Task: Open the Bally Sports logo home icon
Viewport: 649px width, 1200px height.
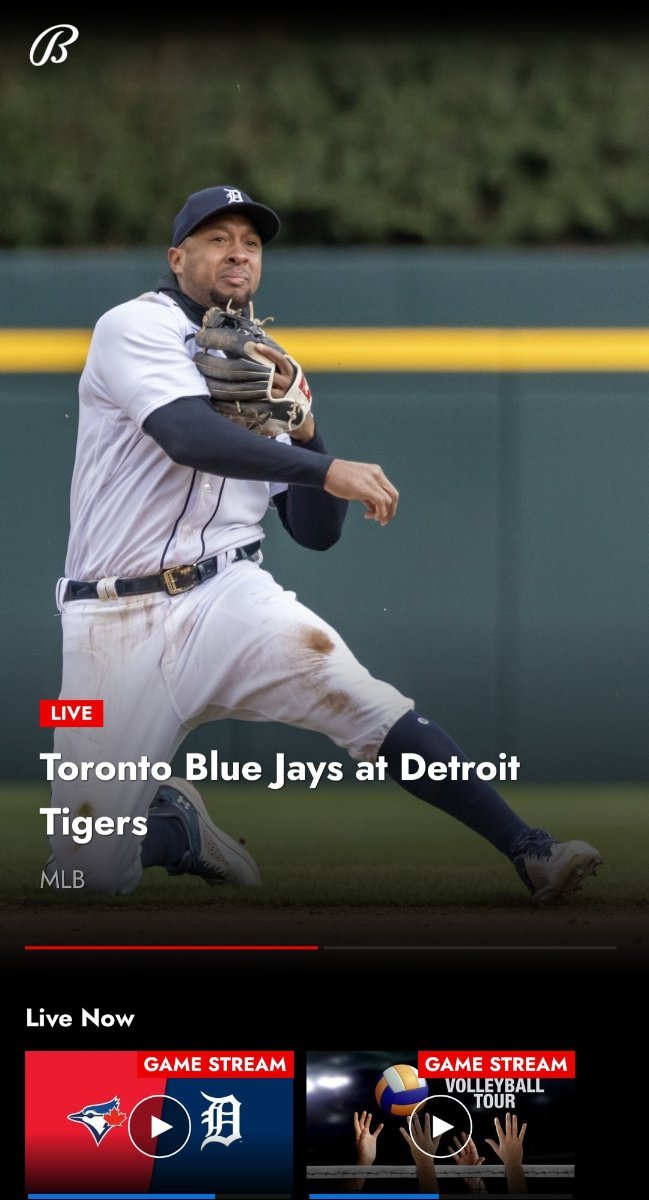Action: coord(53,46)
